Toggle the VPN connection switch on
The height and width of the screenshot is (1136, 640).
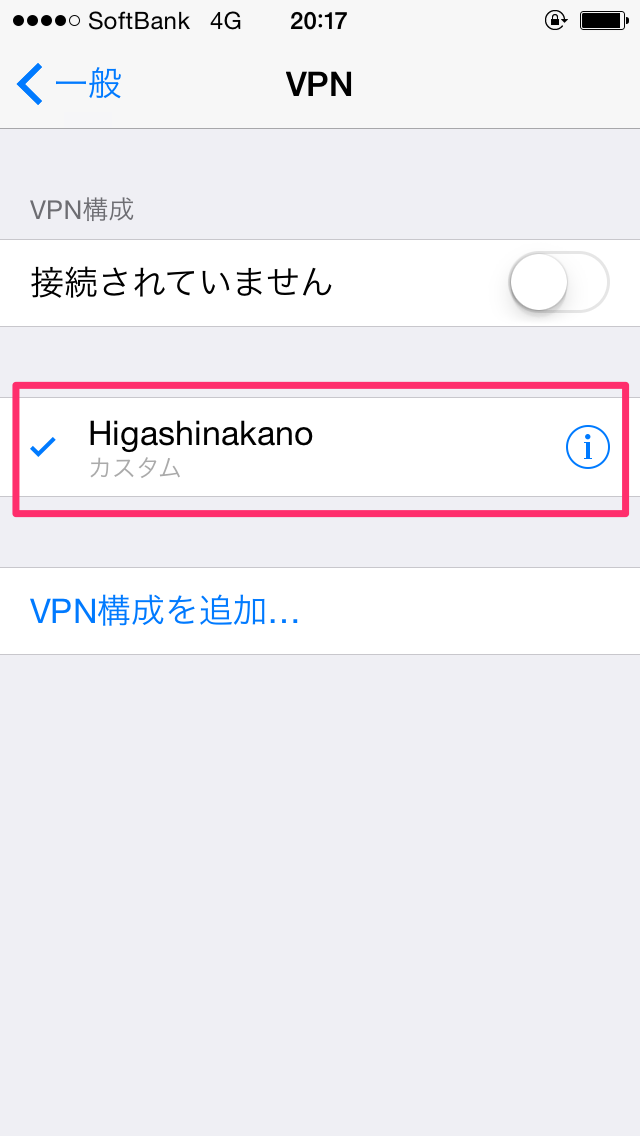559,282
